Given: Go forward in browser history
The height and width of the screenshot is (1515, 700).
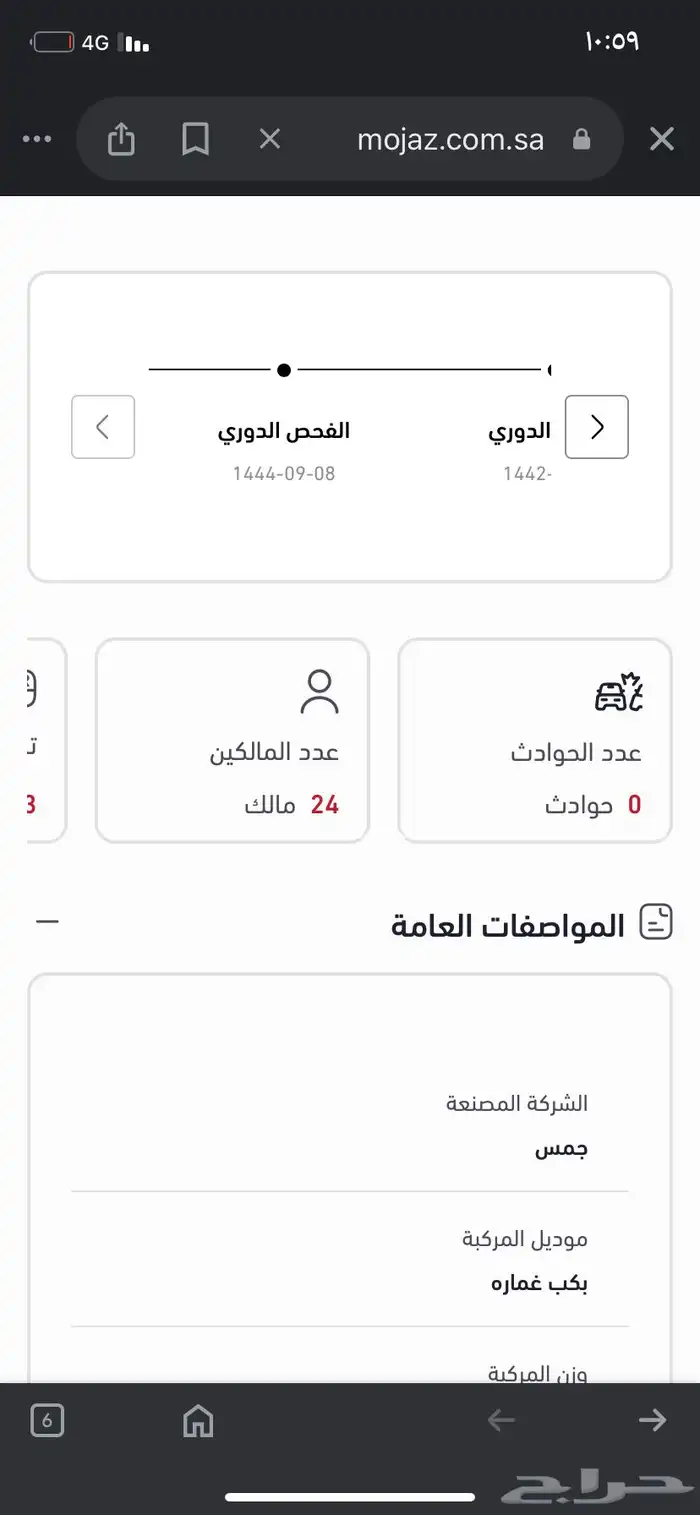Looking at the screenshot, I should [x=652, y=1420].
